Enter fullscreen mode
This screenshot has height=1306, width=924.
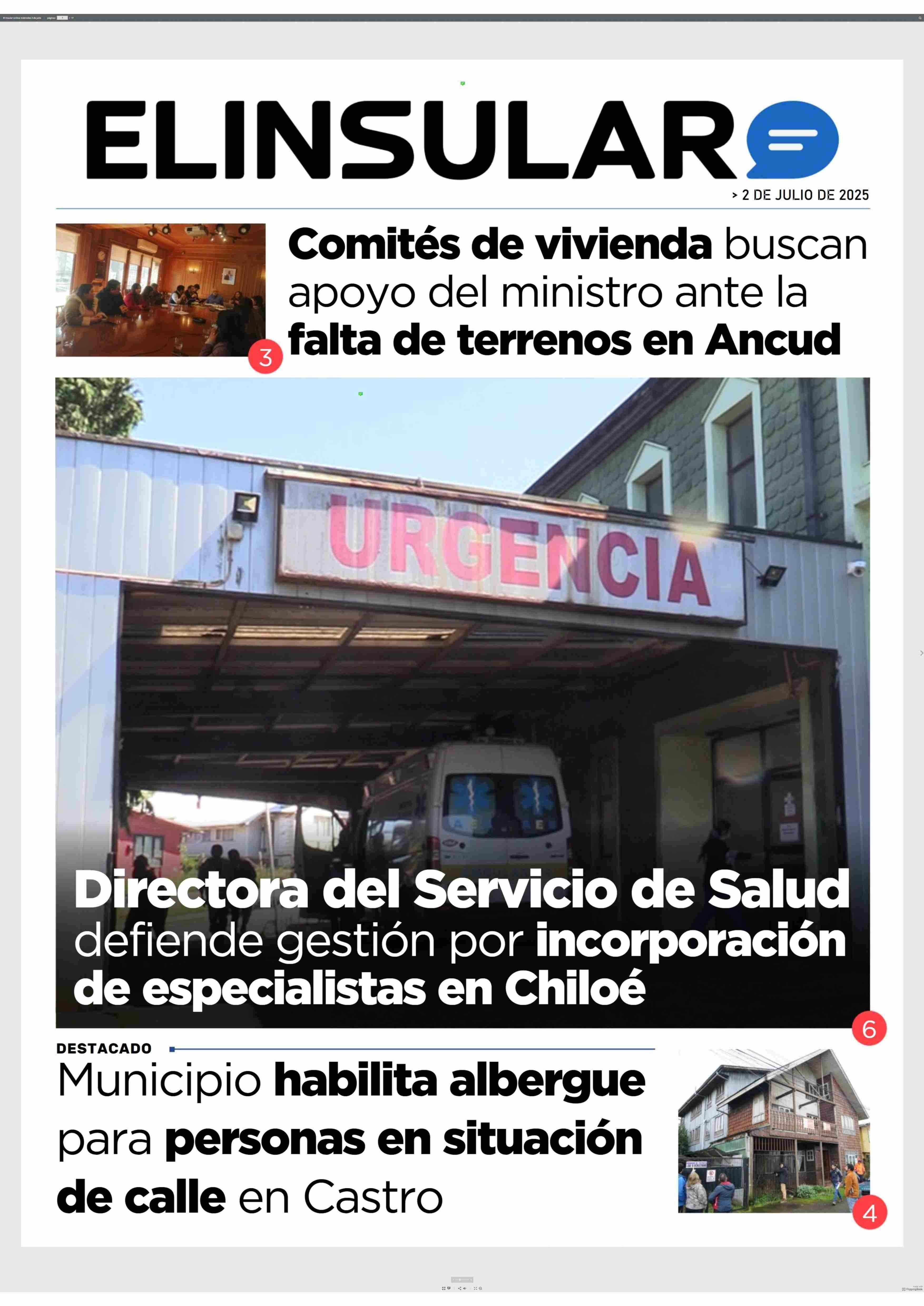point(476,1288)
